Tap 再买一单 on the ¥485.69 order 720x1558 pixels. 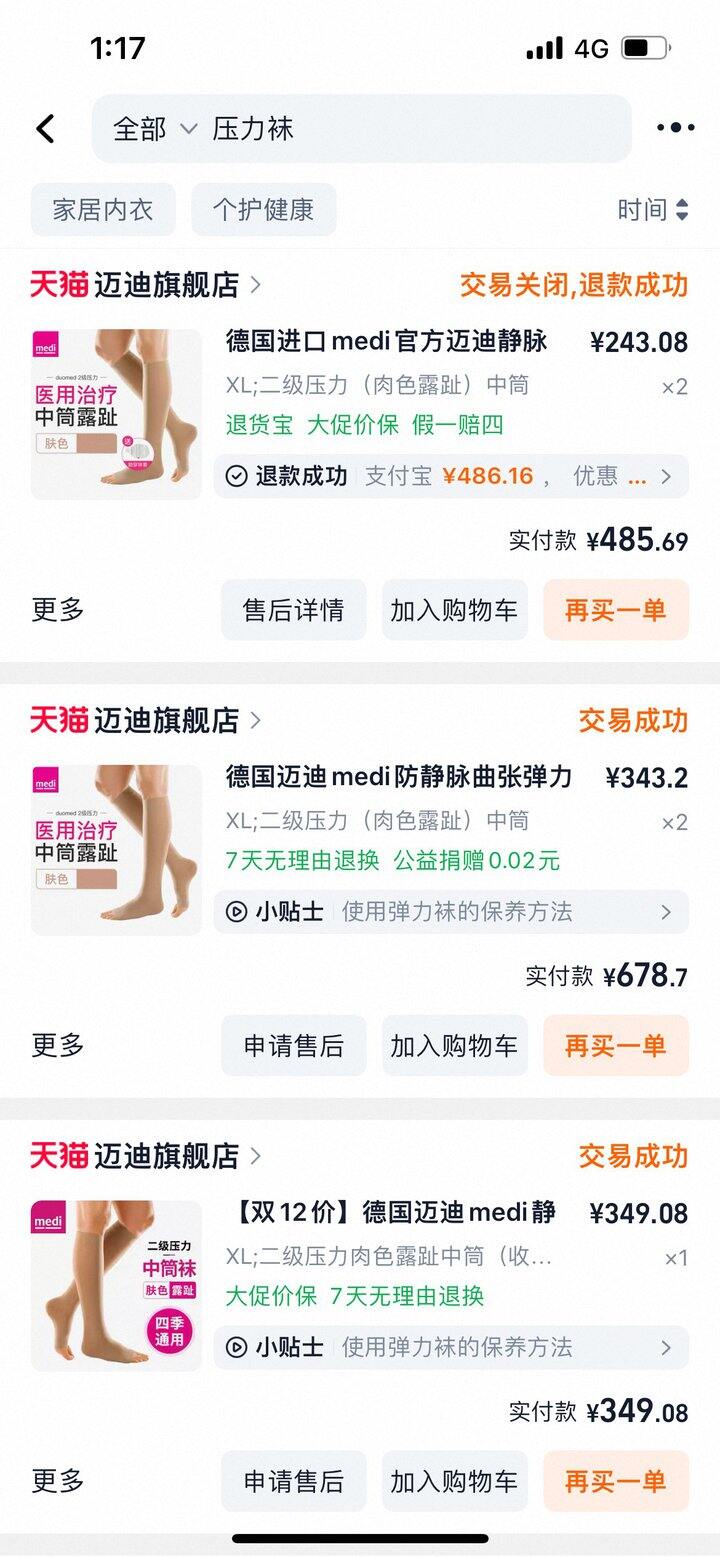[615, 610]
